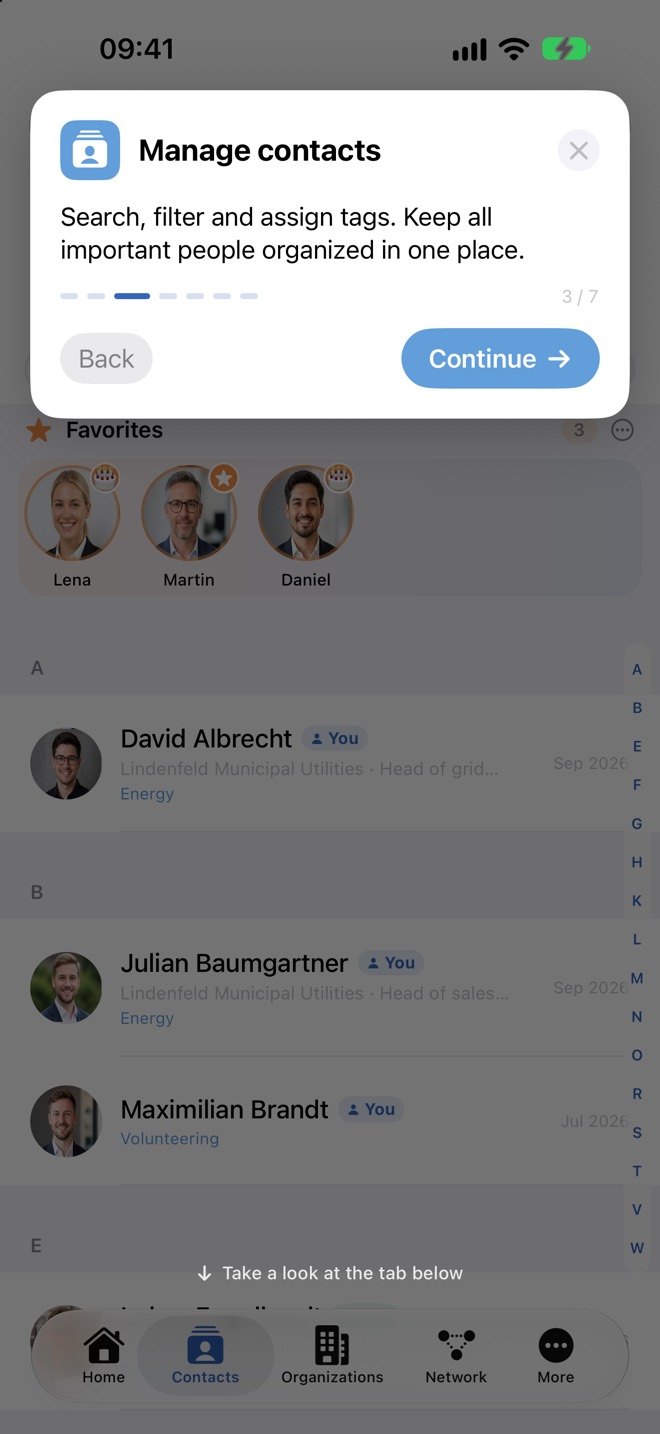This screenshot has height=1434, width=660.
Task: Tap Continue to go to the next tip
Action: [x=500, y=359]
